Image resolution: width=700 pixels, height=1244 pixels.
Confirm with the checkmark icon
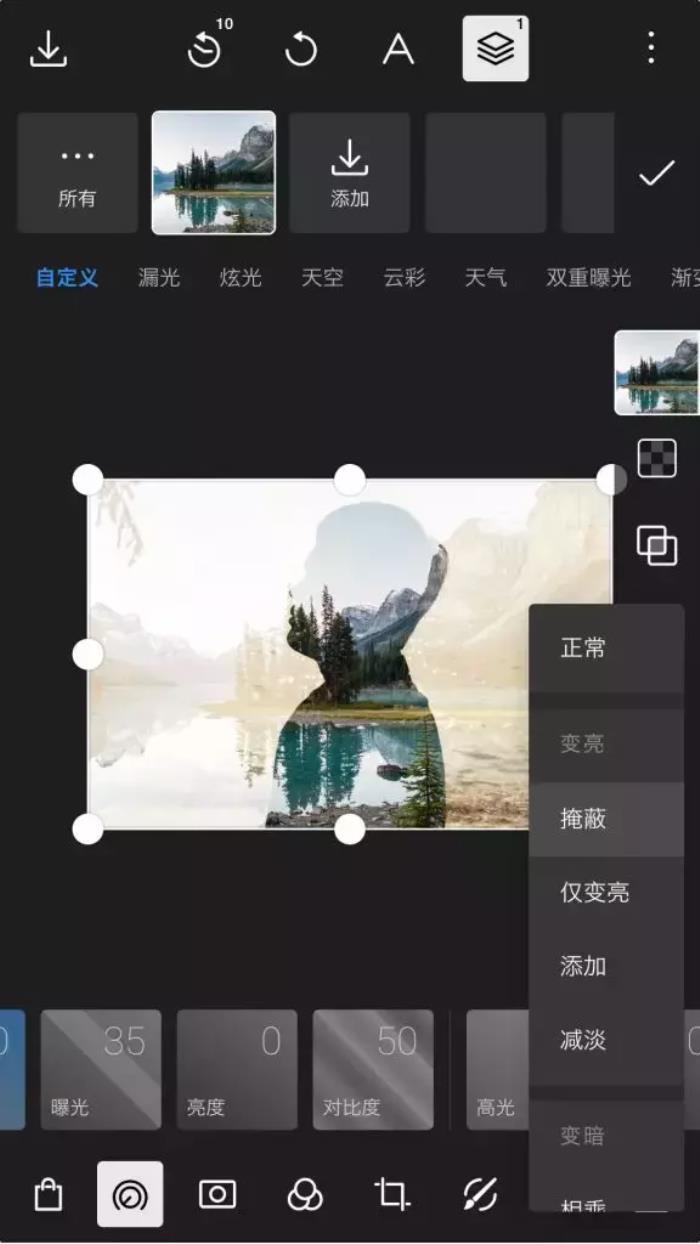(657, 173)
